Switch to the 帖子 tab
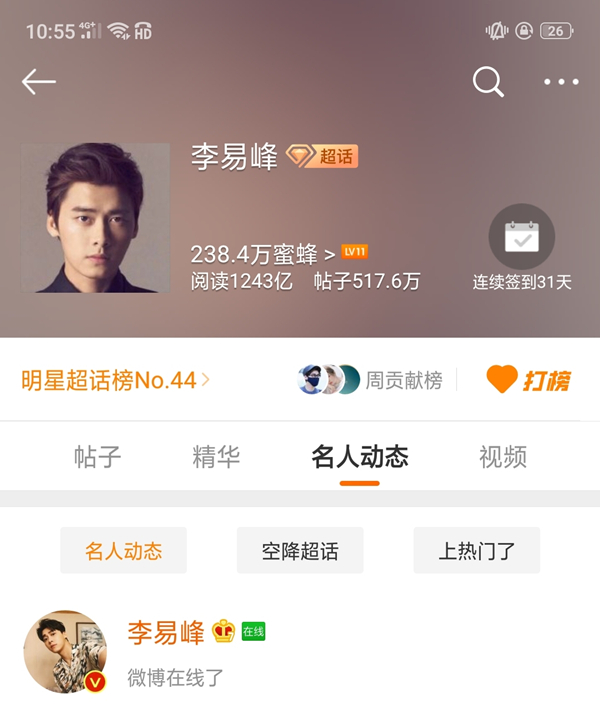This screenshot has width=600, height=706. [98, 458]
